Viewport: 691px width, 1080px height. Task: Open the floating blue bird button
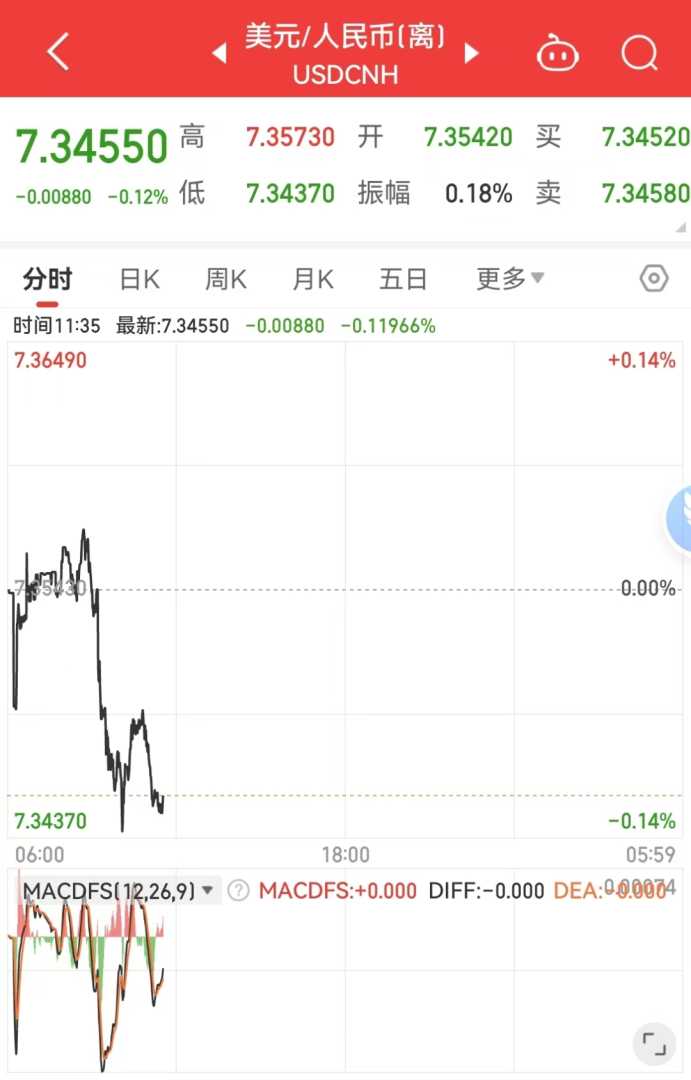point(680,518)
